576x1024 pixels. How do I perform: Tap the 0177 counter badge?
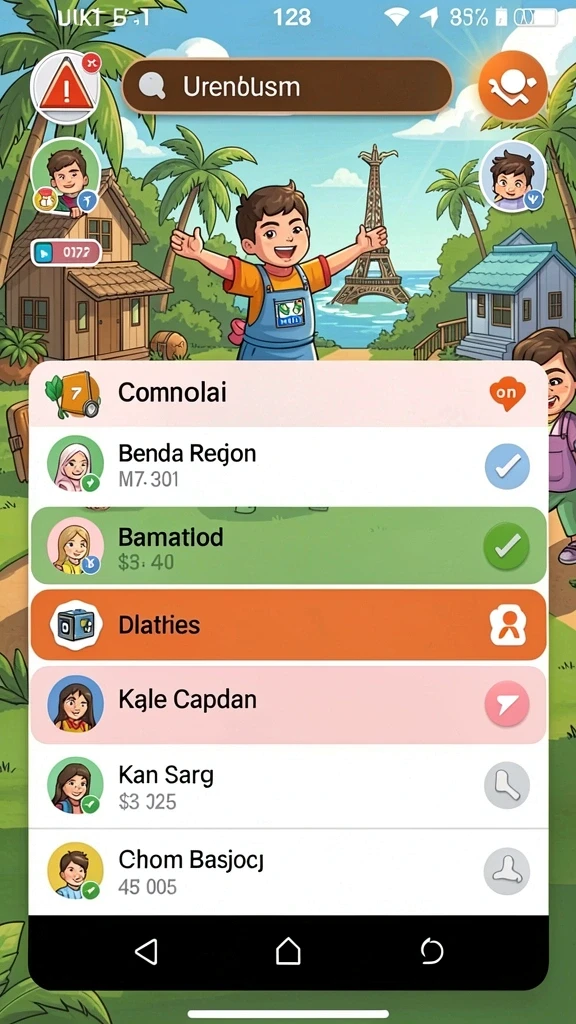[x=66, y=253]
